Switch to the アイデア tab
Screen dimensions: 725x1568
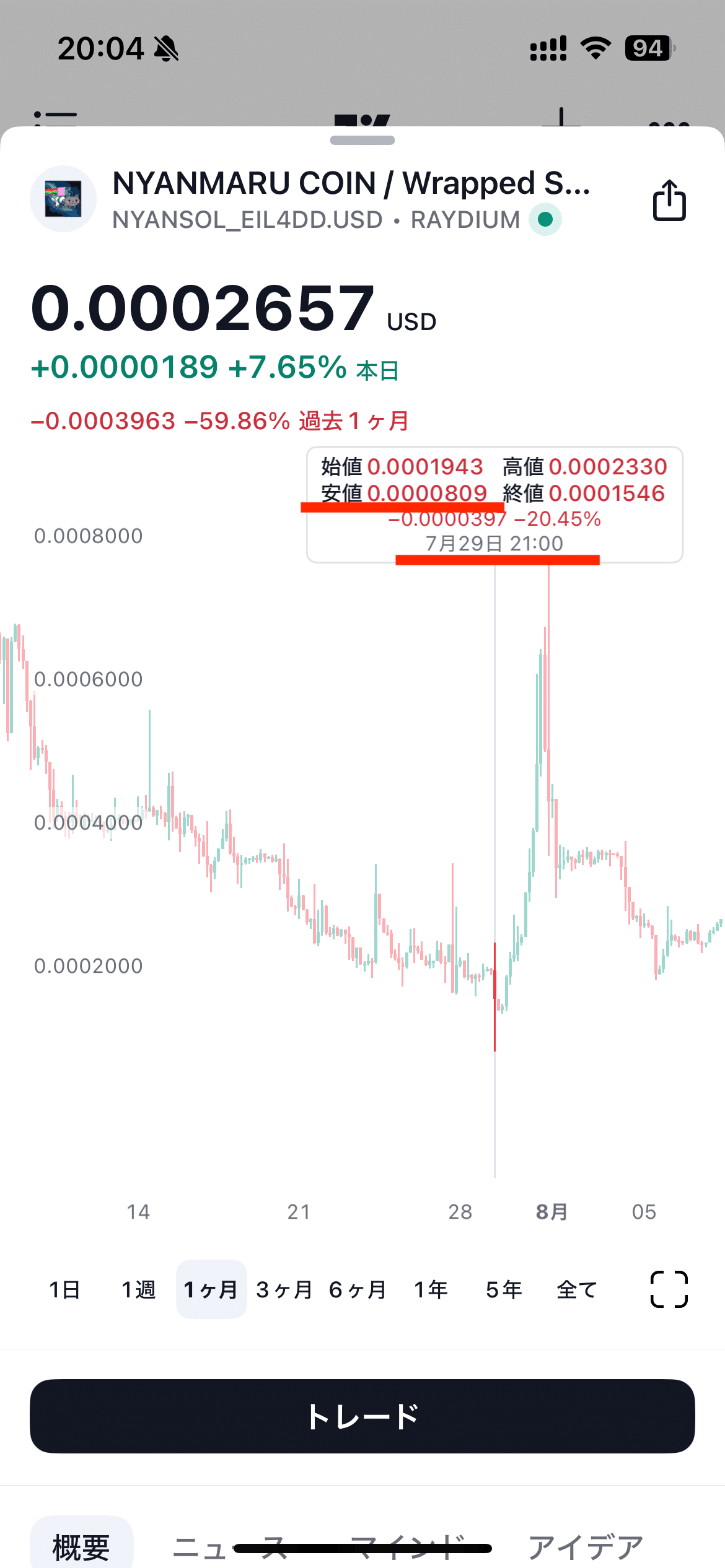pos(586,1547)
